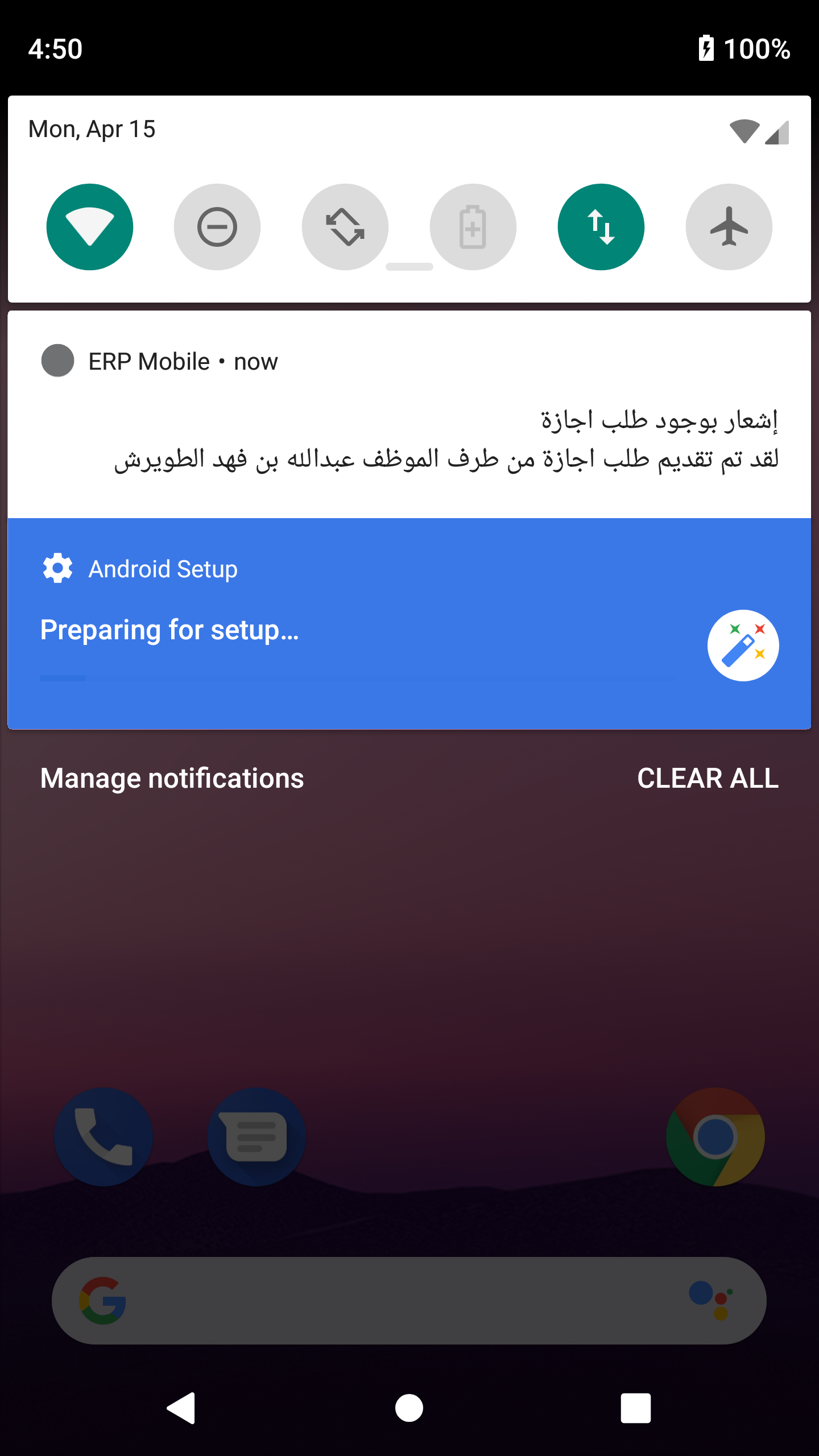Image resolution: width=819 pixels, height=1456 pixels.
Task: Go back with the navigation back button
Action: click(x=181, y=1408)
